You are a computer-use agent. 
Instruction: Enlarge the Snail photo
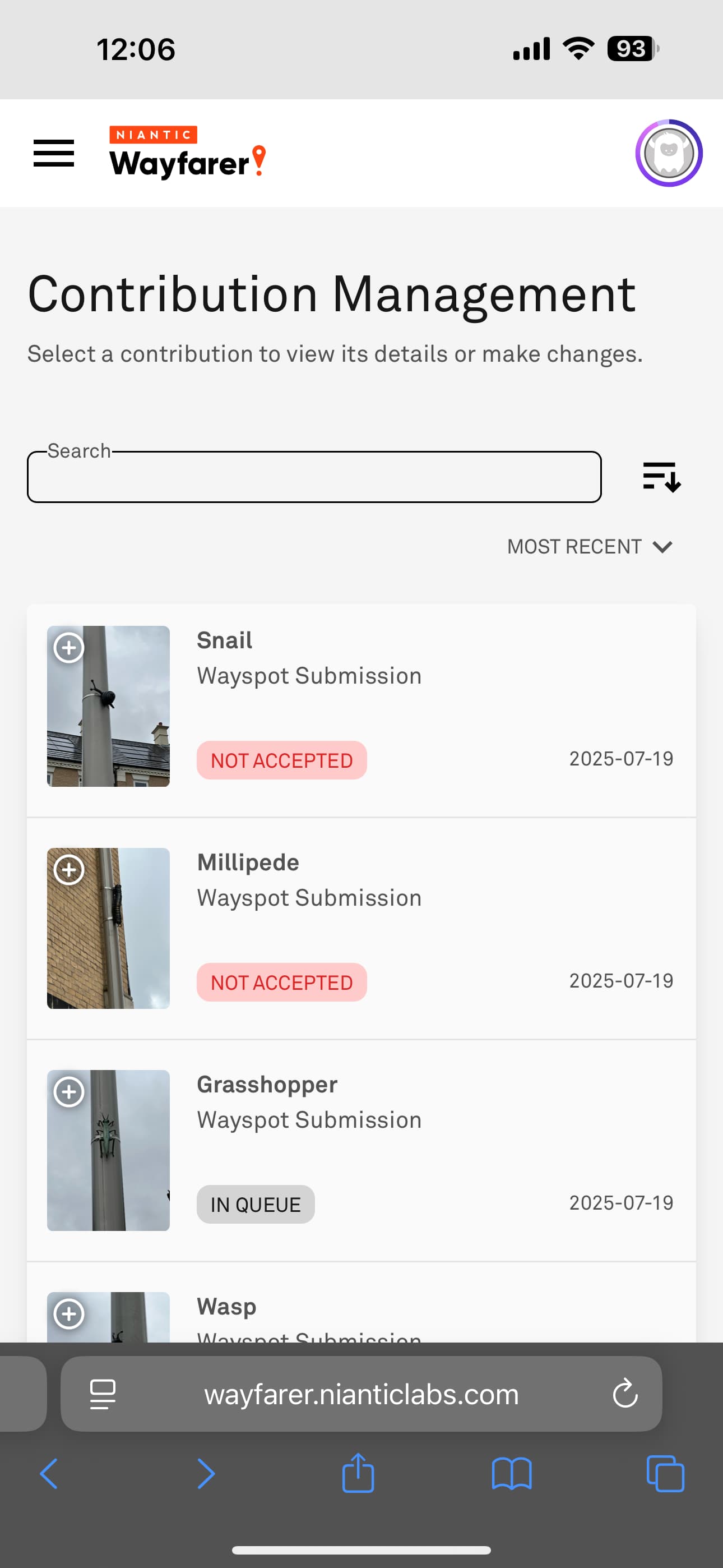pyautogui.click(x=69, y=648)
